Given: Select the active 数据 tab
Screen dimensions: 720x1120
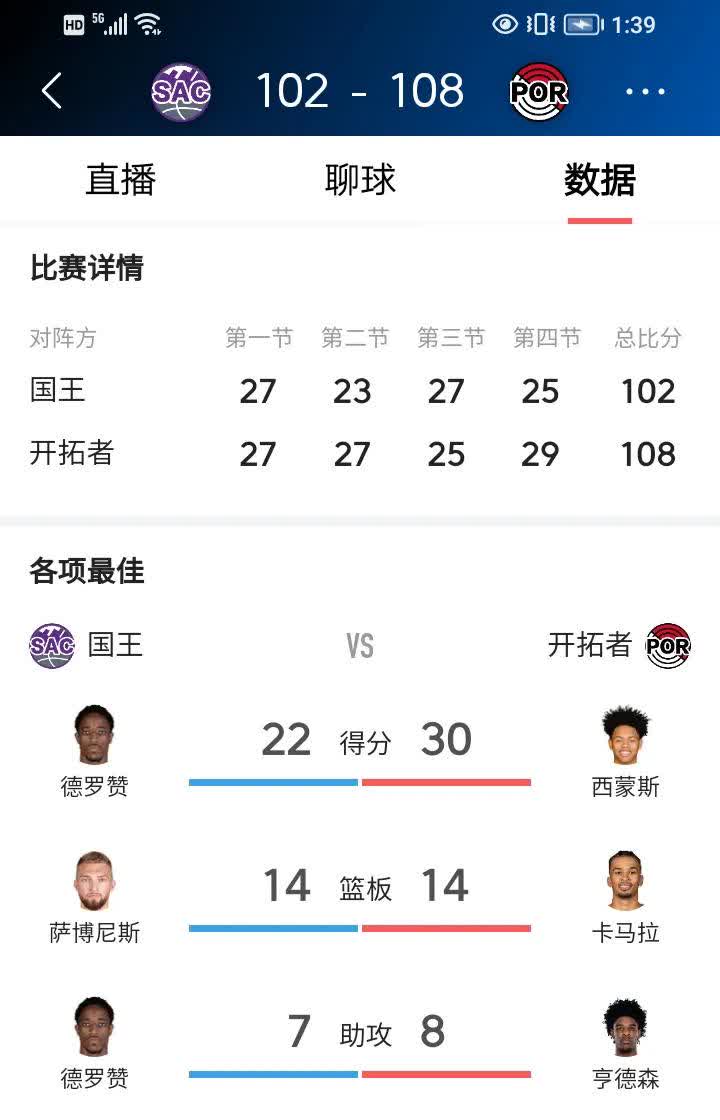Looking at the screenshot, I should click(599, 180).
